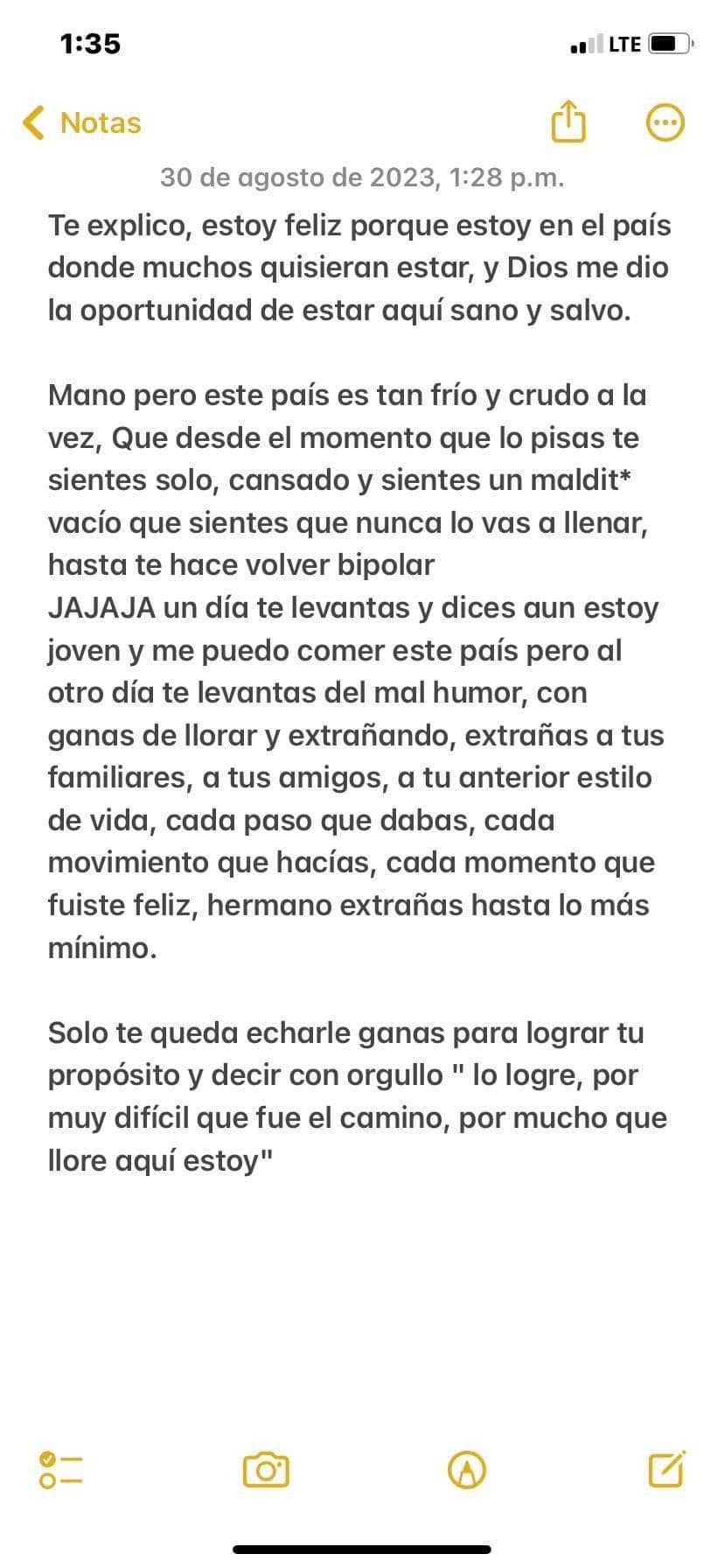Add a checklist to the note
Viewport: 724px width, 1568px height.
[x=61, y=1470]
